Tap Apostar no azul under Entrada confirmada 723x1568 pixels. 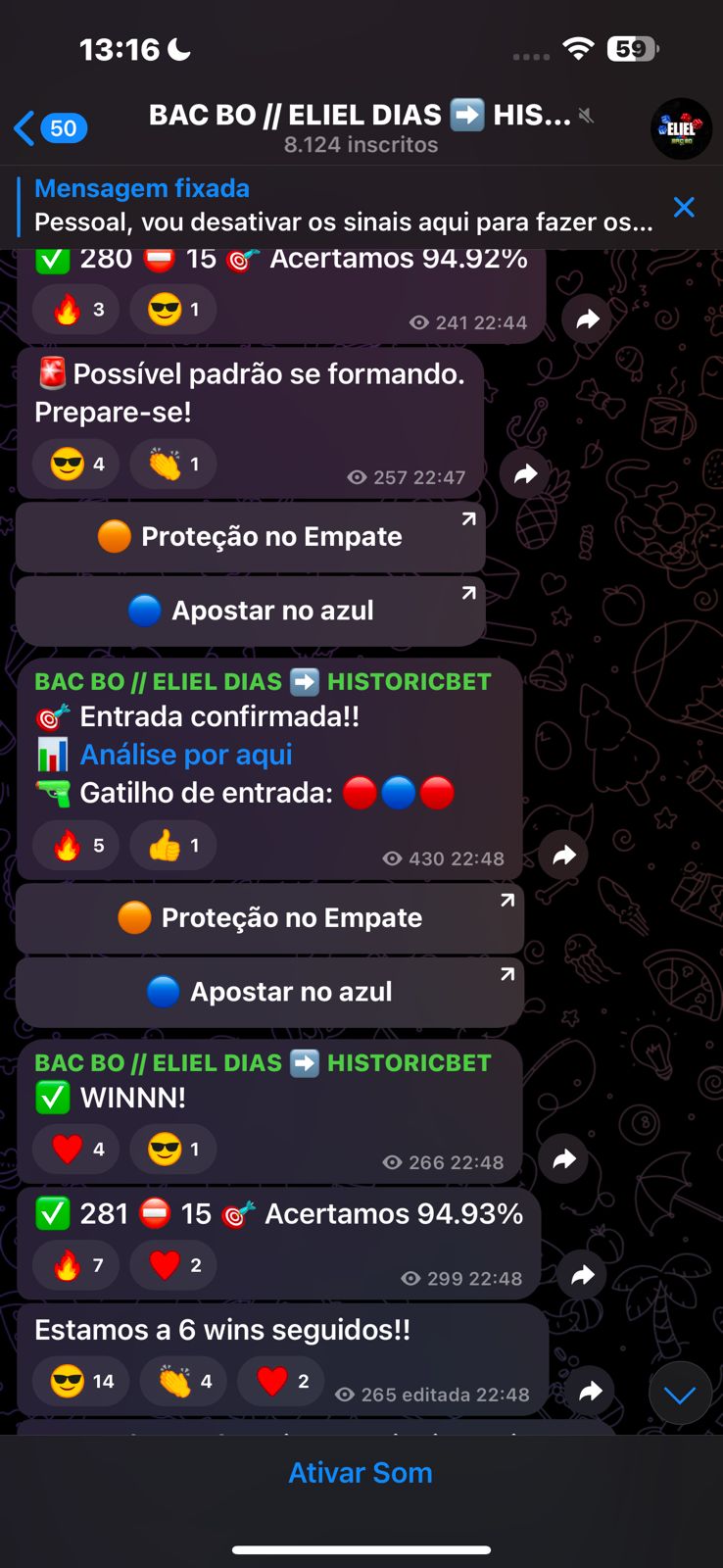[x=270, y=992]
